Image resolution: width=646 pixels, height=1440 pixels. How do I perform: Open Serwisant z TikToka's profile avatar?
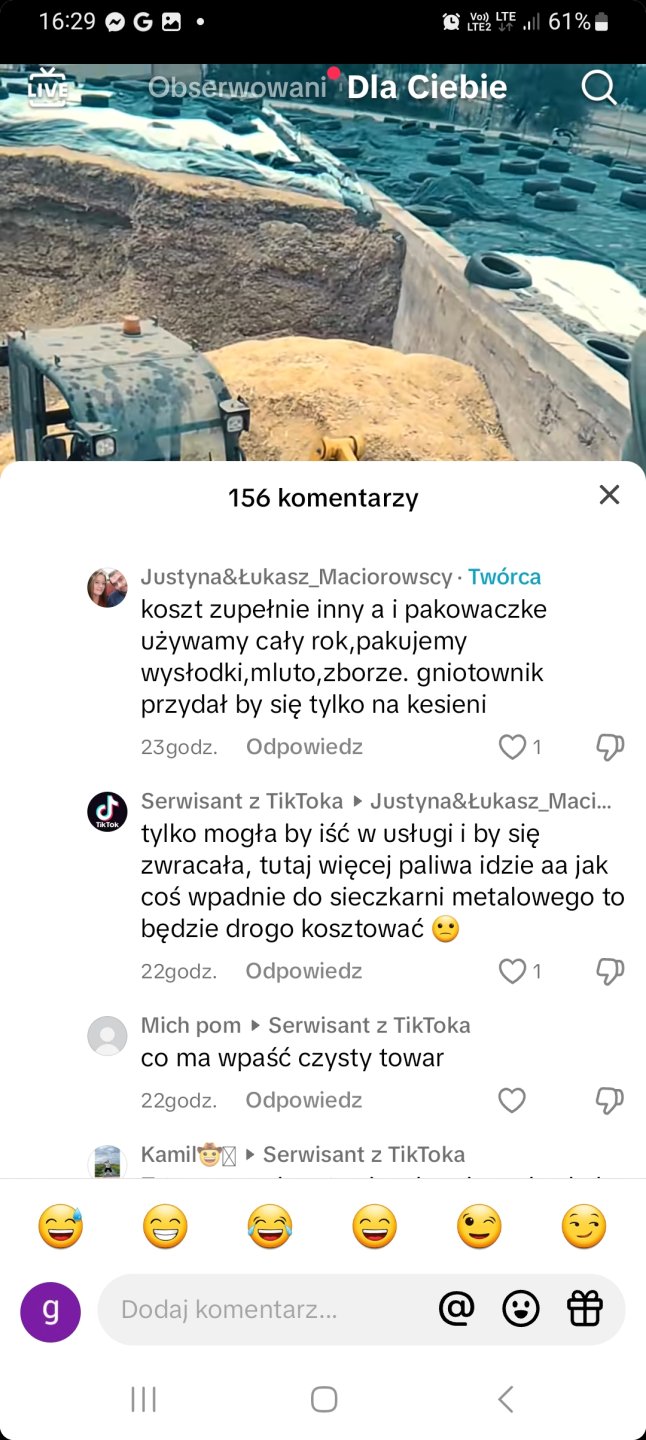[107, 811]
